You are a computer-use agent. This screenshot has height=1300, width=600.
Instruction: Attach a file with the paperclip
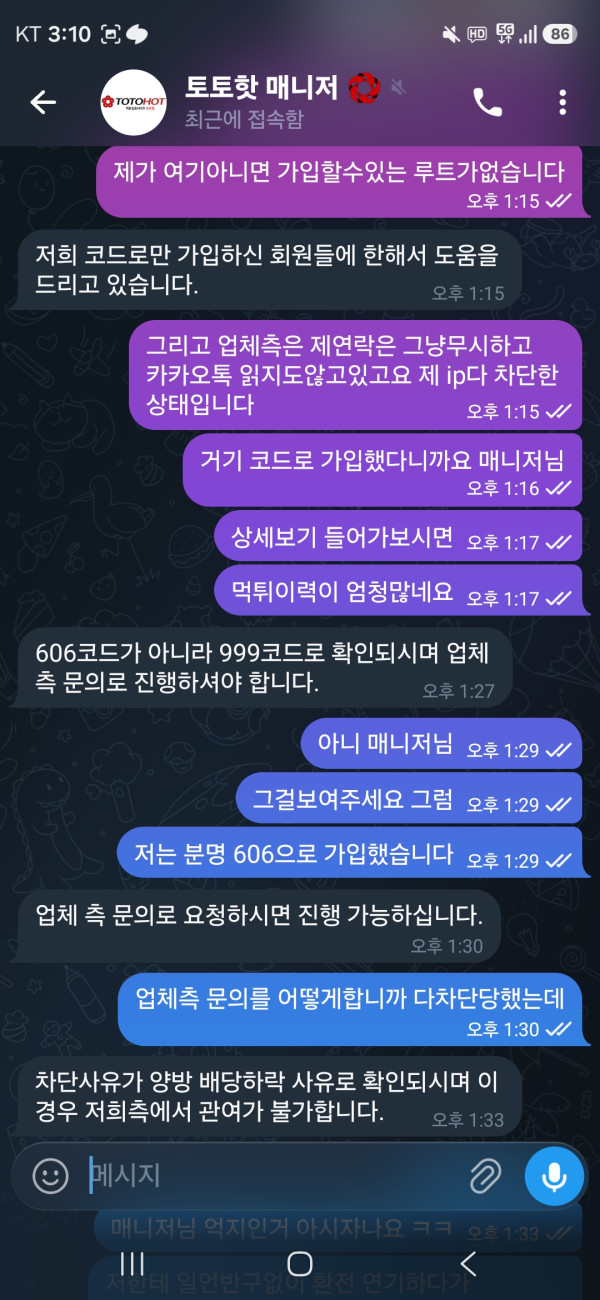pyautogui.click(x=486, y=1176)
